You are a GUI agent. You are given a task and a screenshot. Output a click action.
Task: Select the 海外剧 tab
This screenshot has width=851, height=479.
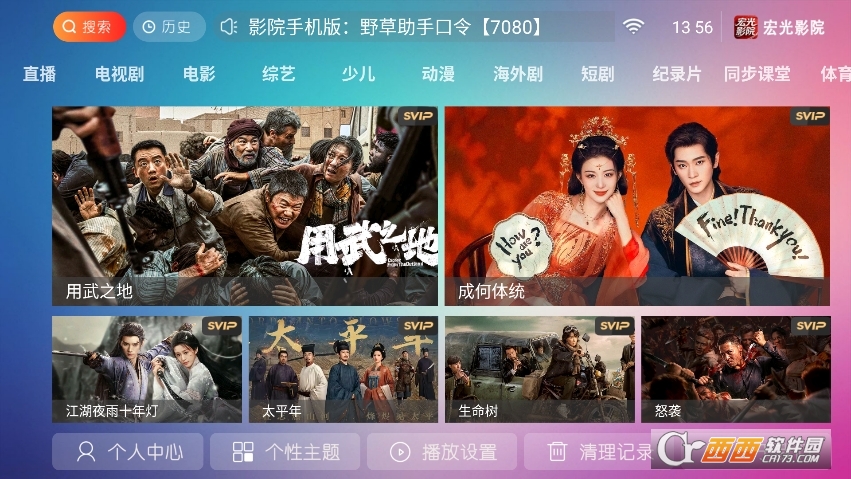pyautogui.click(x=517, y=74)
